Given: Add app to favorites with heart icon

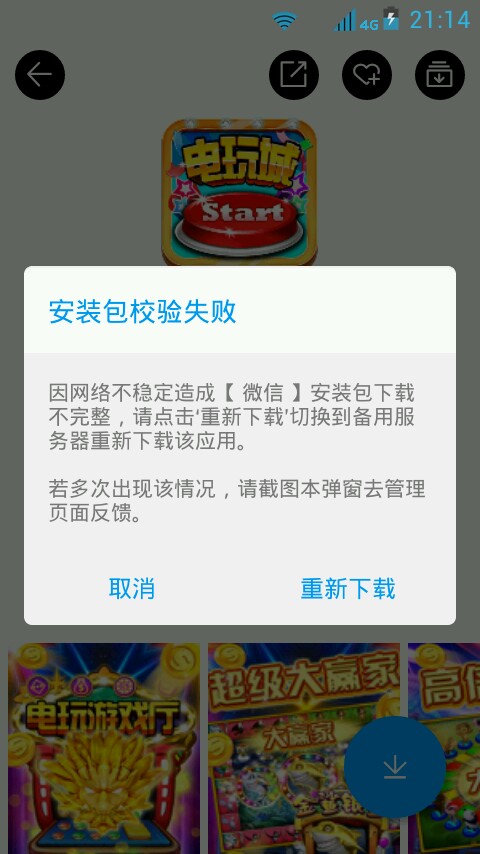Looking at the screenshot, I should pyautogui.click(x=367, y=75).
